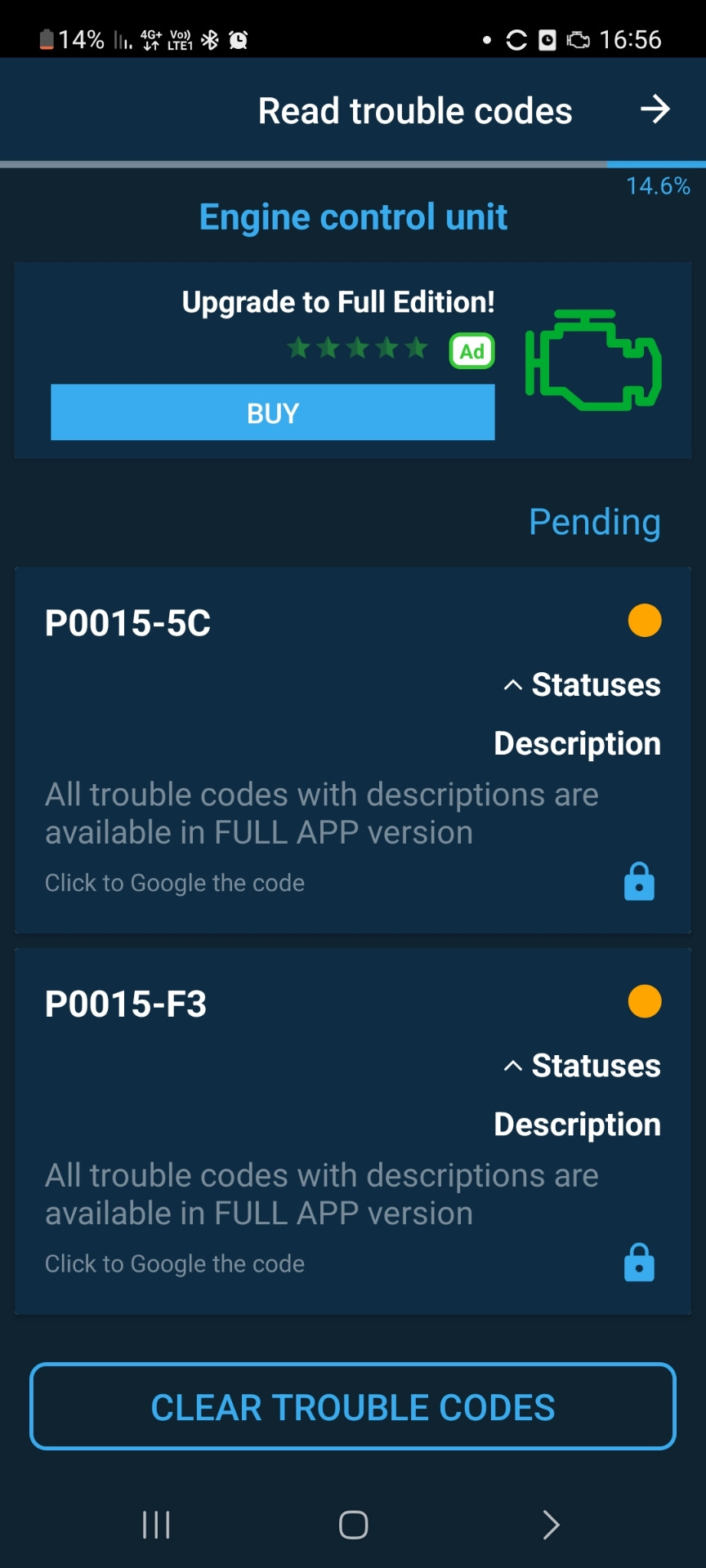Open recent apps
Screen dimensions: 706x1568
[156, 1524]
